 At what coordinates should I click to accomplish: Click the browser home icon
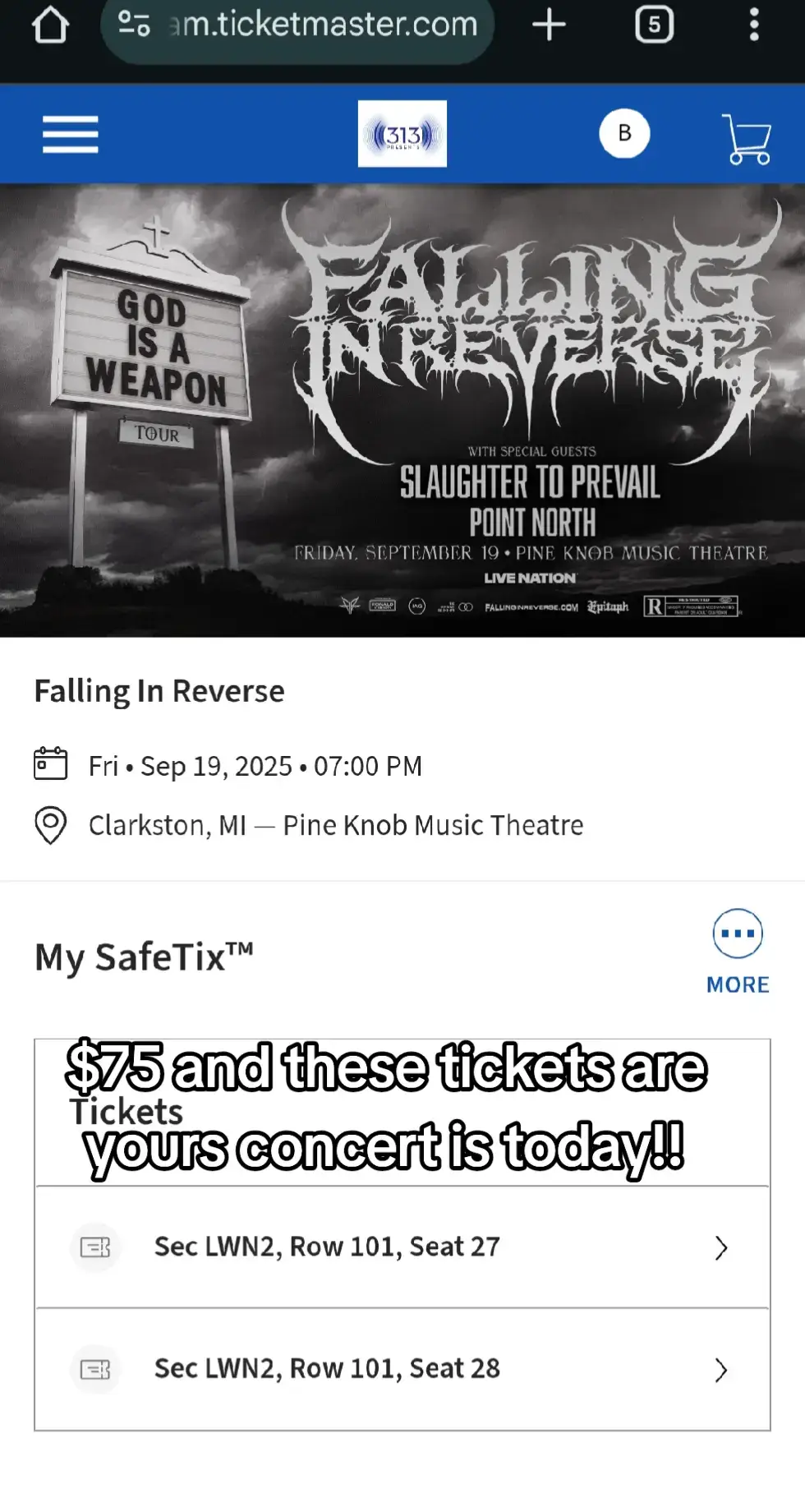(x=51, y=26)
